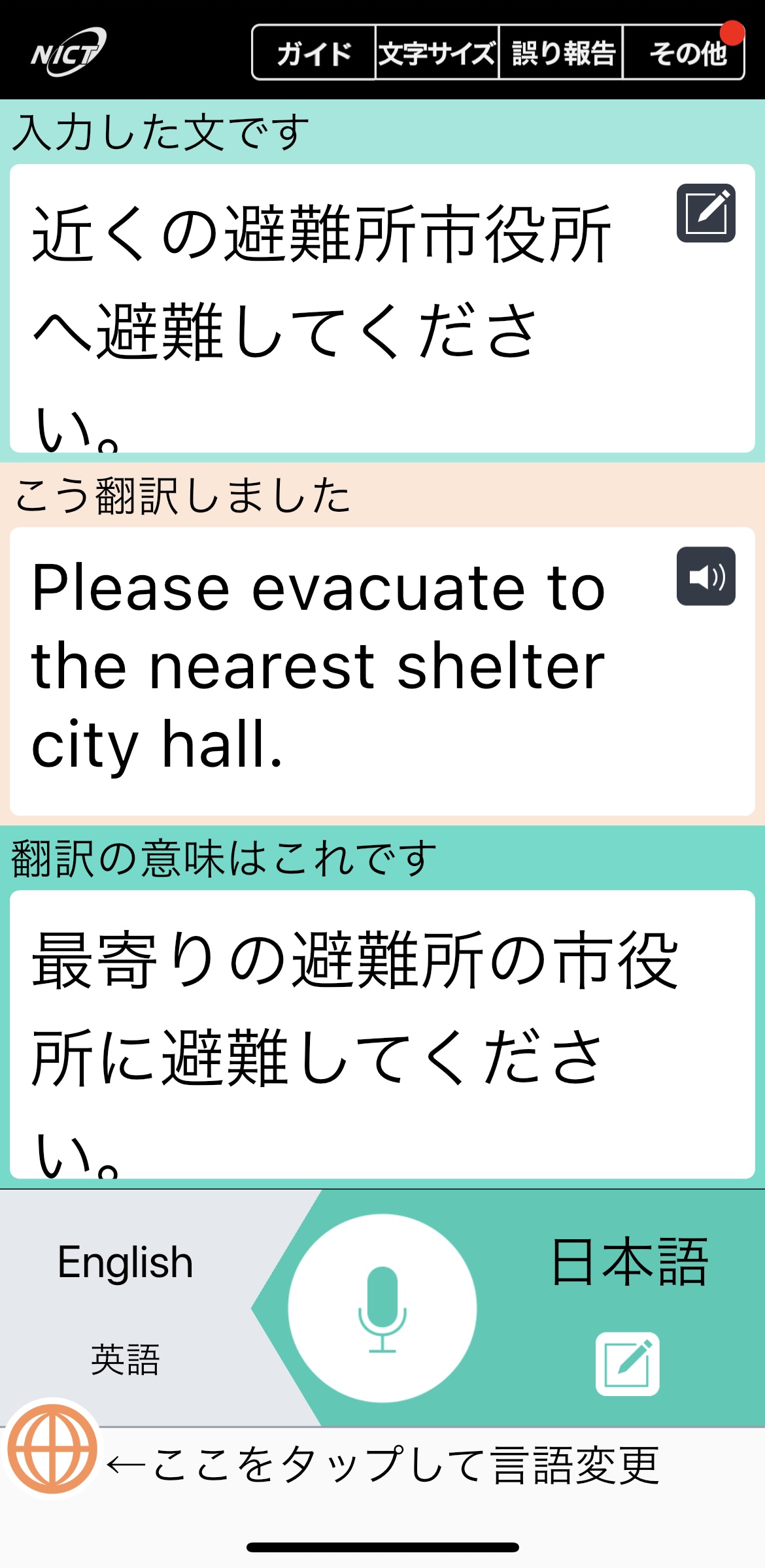Select English as the speaking language
The width and height of the screenshot is (765, 1568).
(126, 1262)
